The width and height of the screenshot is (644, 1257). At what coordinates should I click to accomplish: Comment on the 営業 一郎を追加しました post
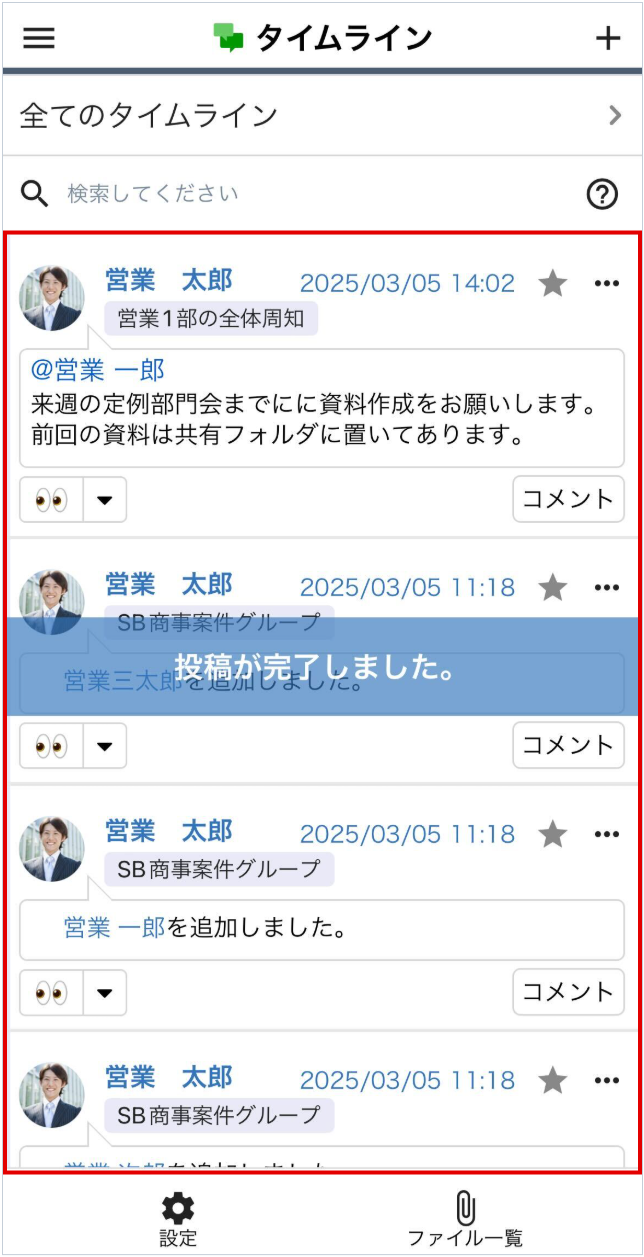click(x=568, y=992)
